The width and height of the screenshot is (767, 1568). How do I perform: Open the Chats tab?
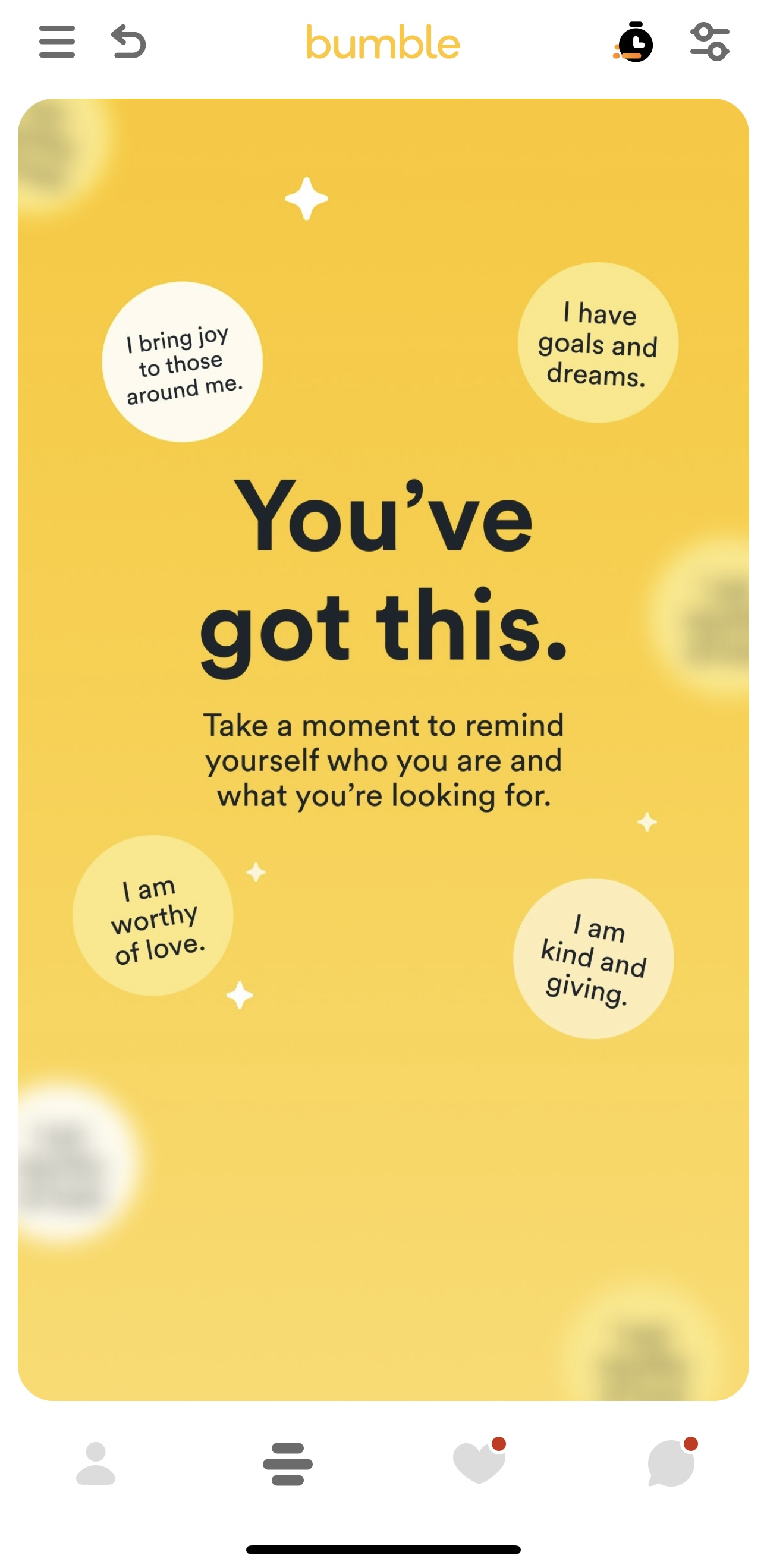point(671,1463)
